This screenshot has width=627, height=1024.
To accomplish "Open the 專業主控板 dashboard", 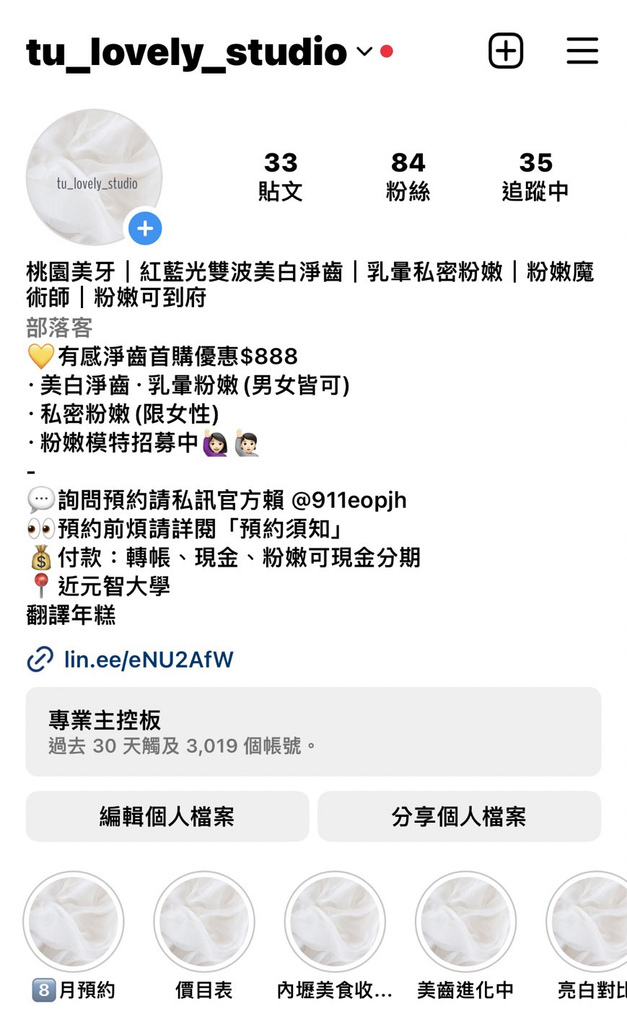I will pos(314,731).
